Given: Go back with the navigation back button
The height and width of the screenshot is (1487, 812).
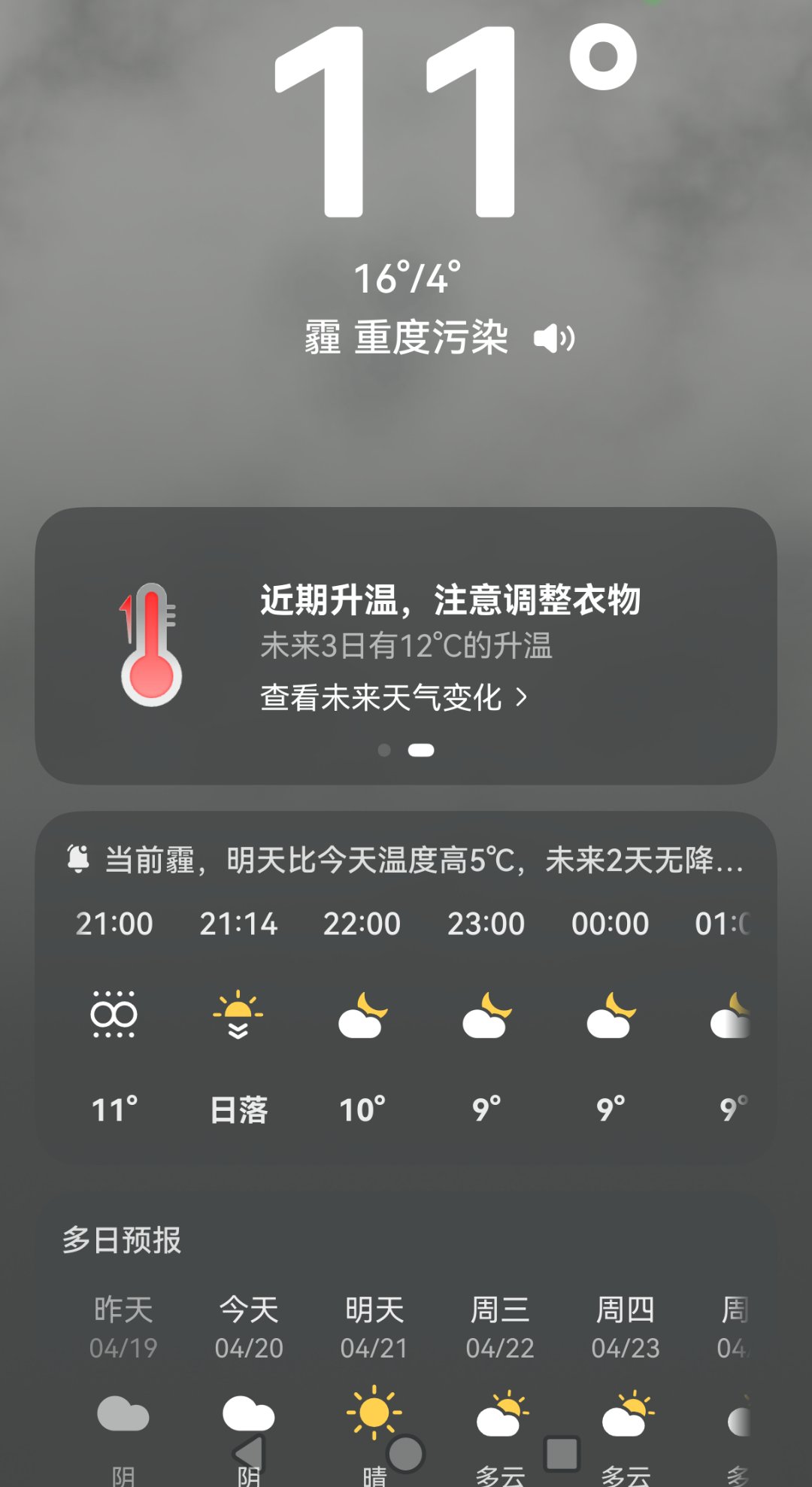Looking at the screenshot, I should click(x=249, y=1453).
